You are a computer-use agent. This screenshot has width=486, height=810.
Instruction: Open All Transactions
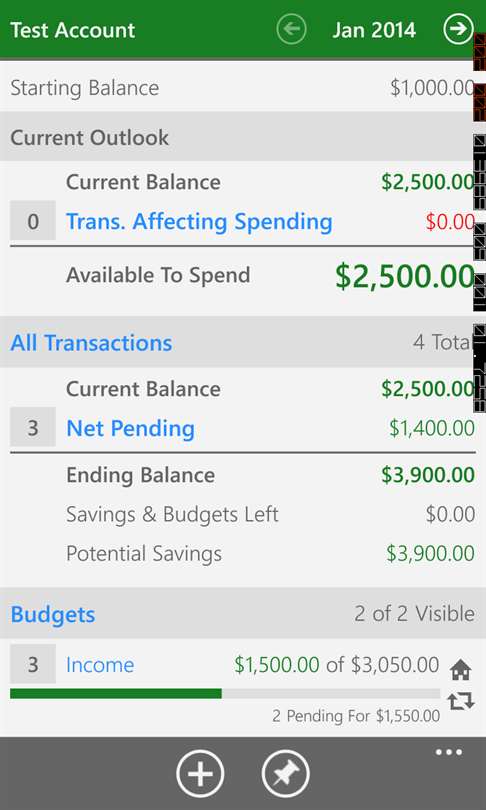tap(91, 343)
